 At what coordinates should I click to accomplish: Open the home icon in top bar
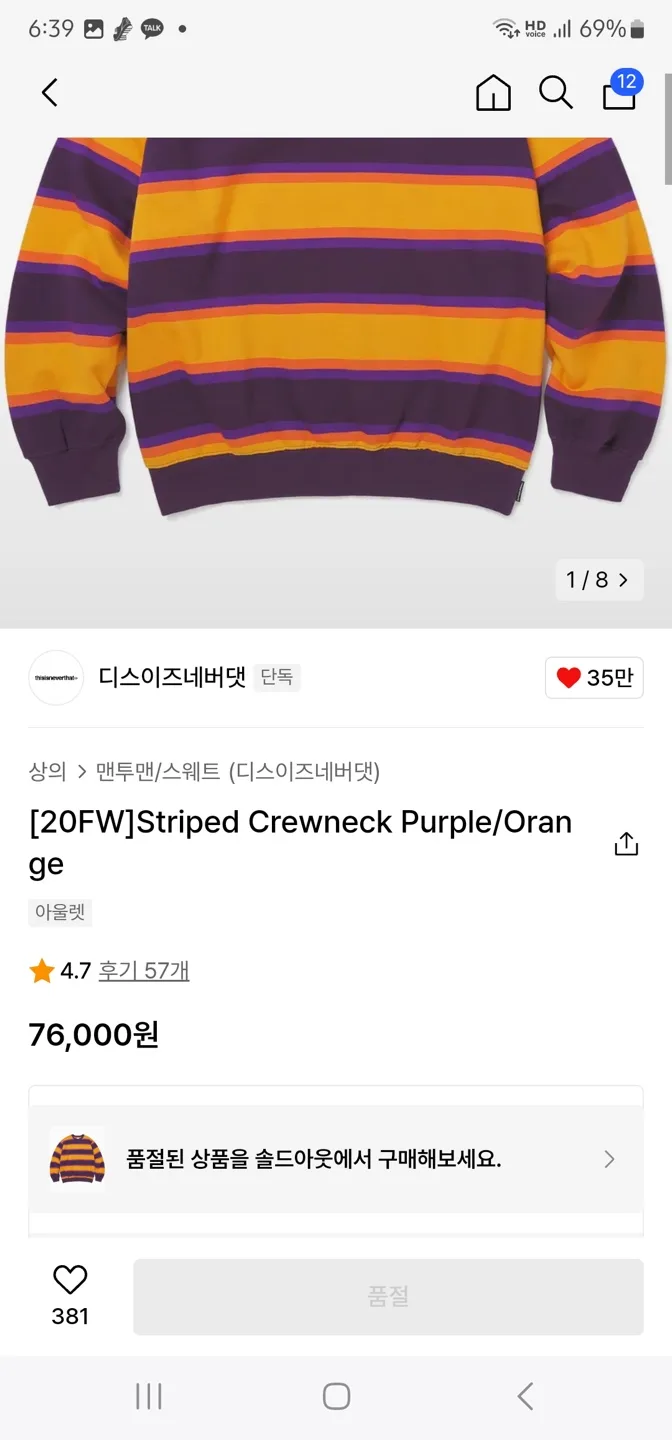pos(493,93)
